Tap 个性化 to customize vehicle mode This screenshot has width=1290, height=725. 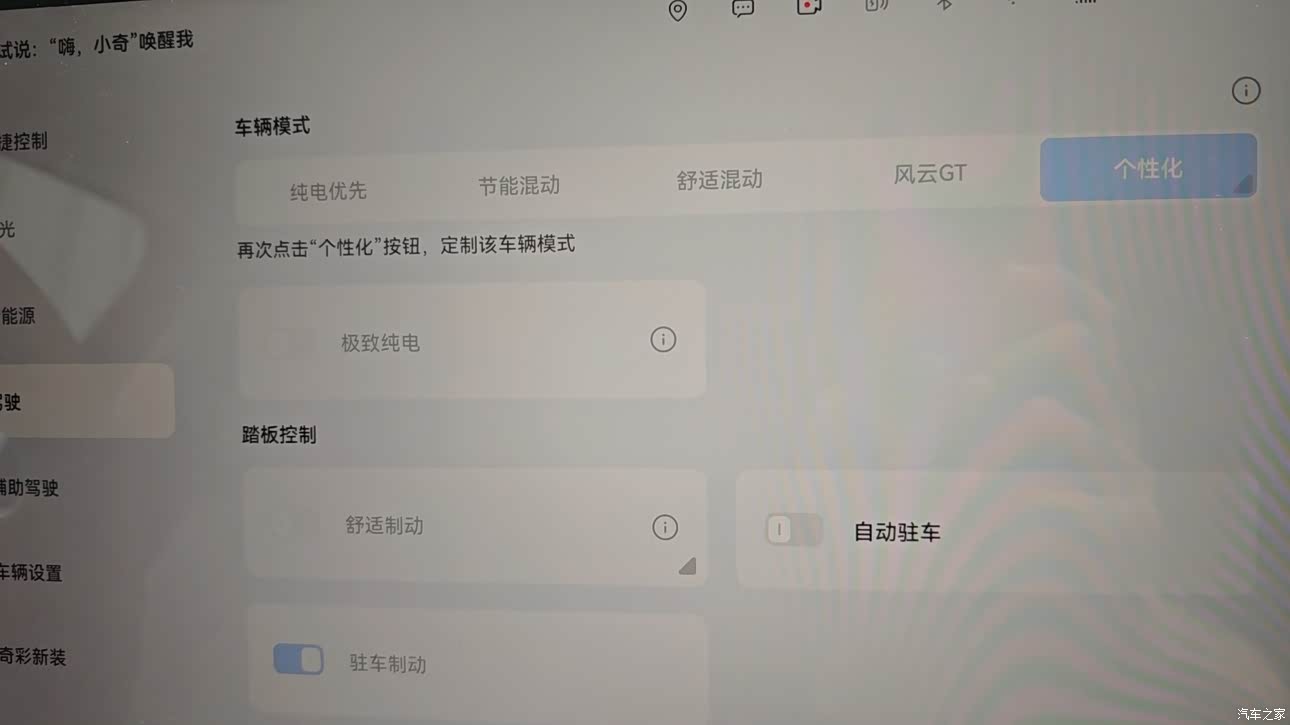[x=1147, y=168]
